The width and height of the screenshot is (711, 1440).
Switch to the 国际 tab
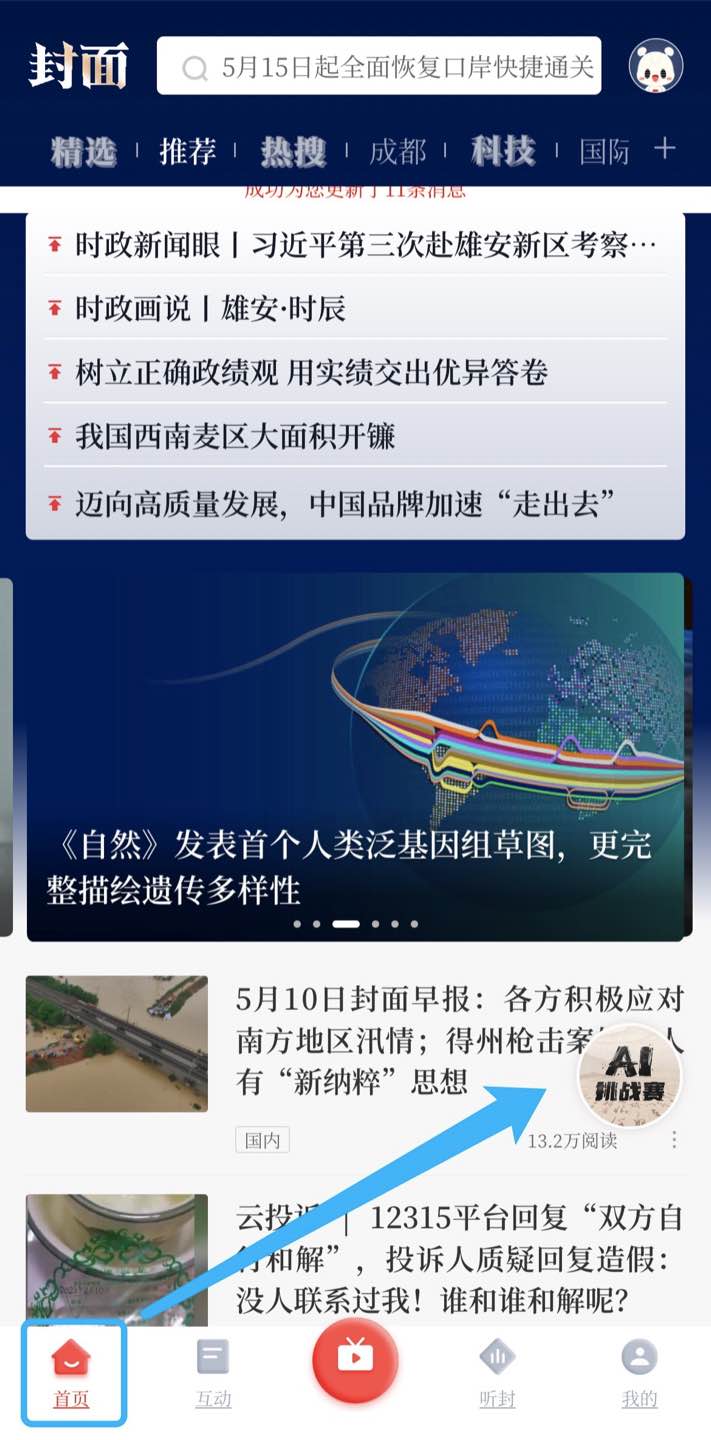tap(605, 152)
